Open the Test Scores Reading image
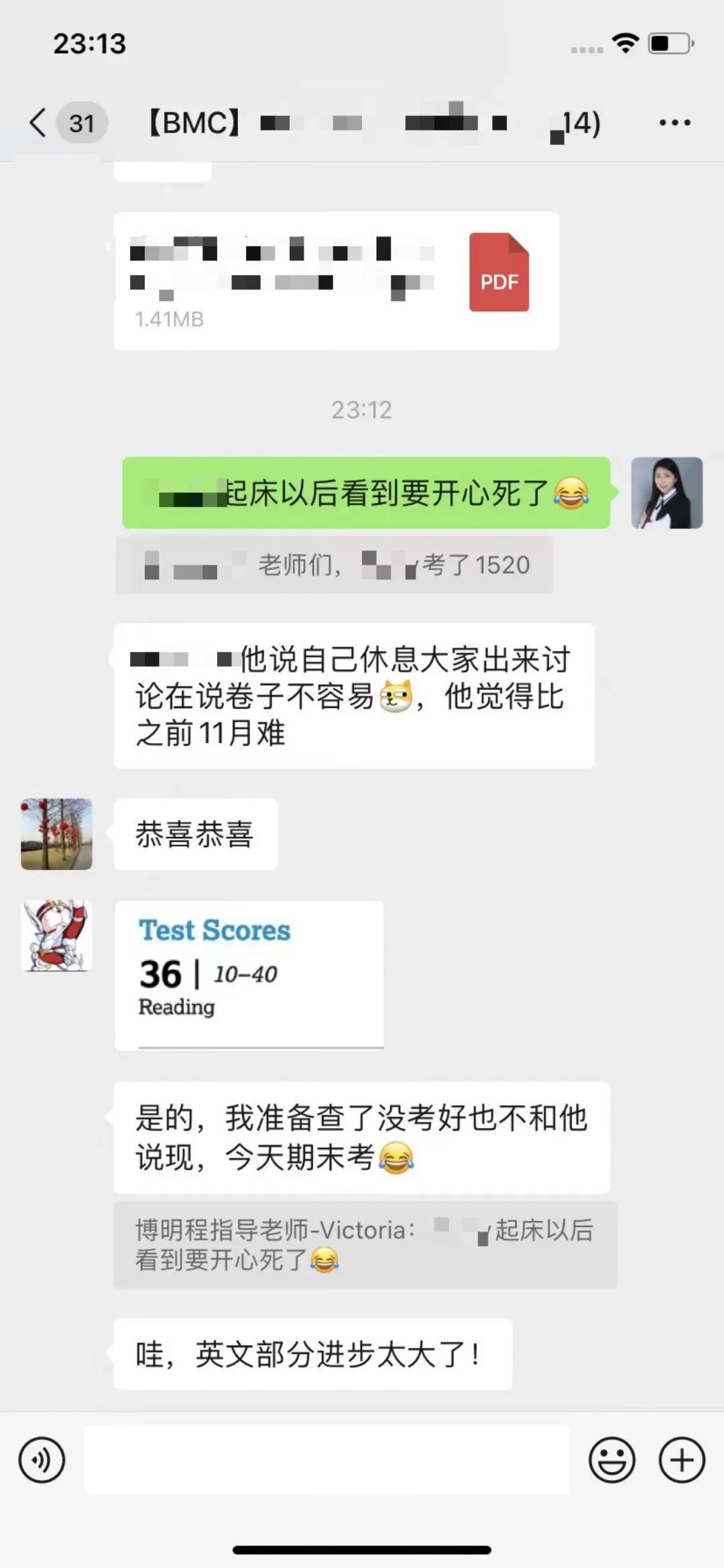Screen dimensions: 724x1568 (x=249, y=974)
